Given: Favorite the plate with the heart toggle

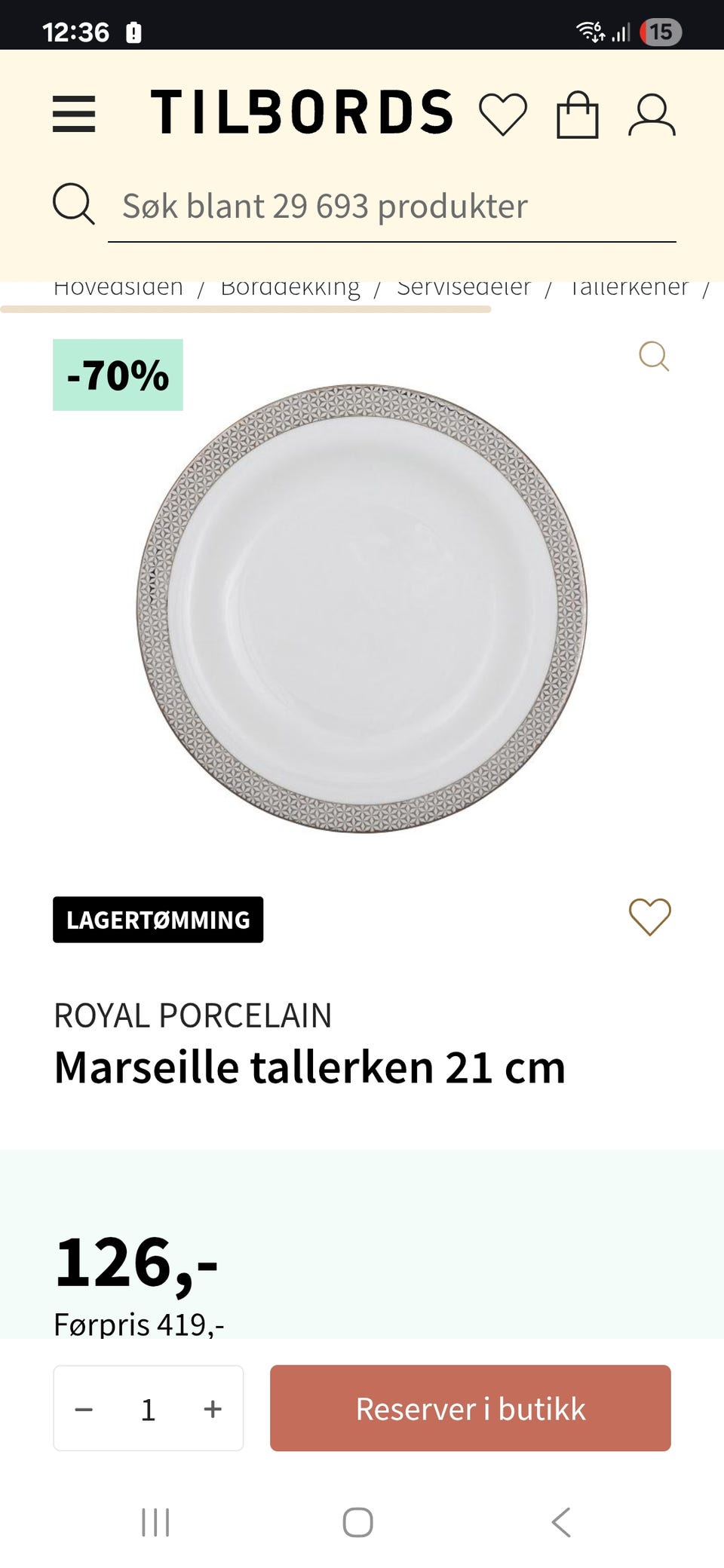Looking at the screenshot, I should [x=649, y=920].
